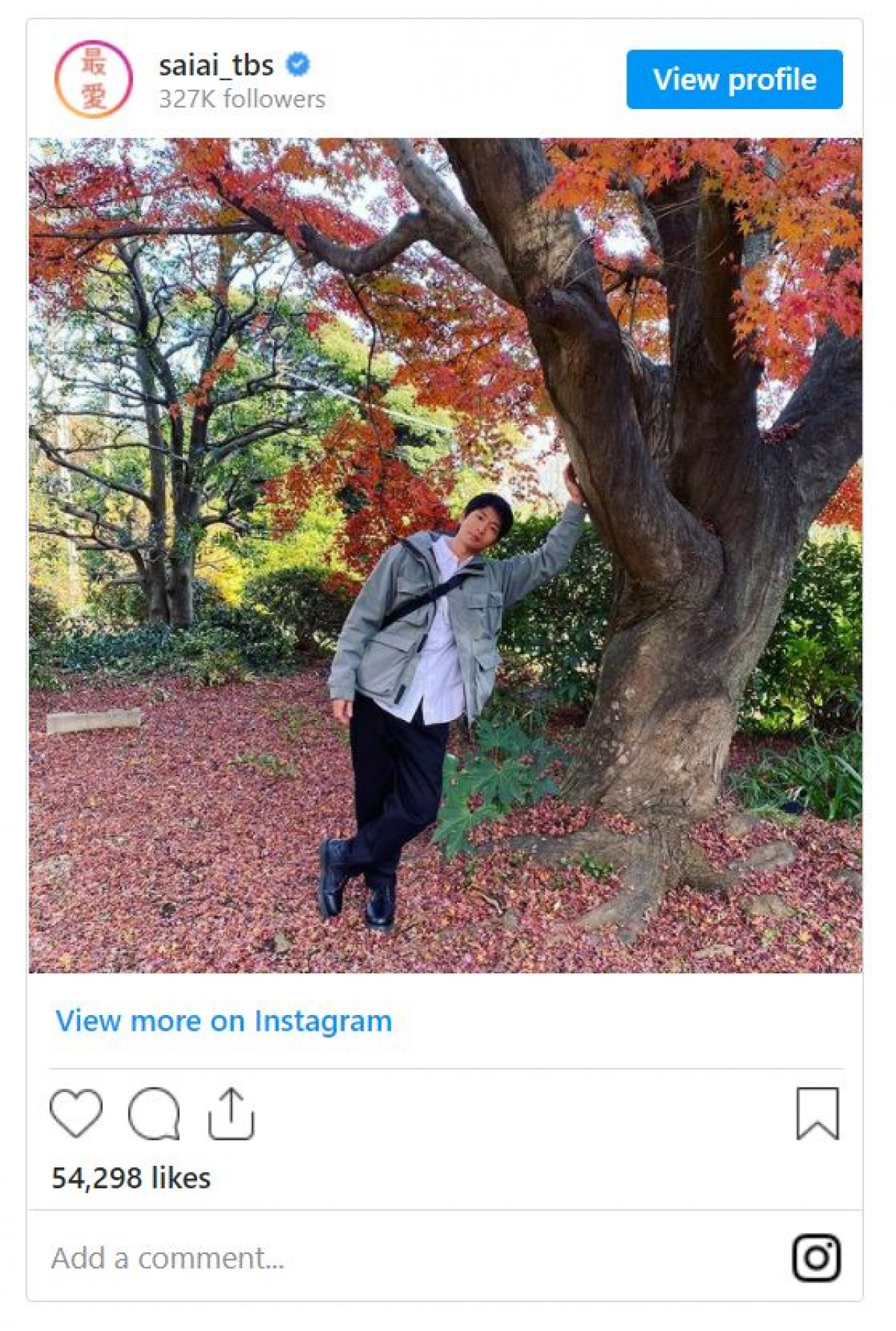The image size is (896, 1331).
Task: Bookmark this post
Action: [817, 1113]
